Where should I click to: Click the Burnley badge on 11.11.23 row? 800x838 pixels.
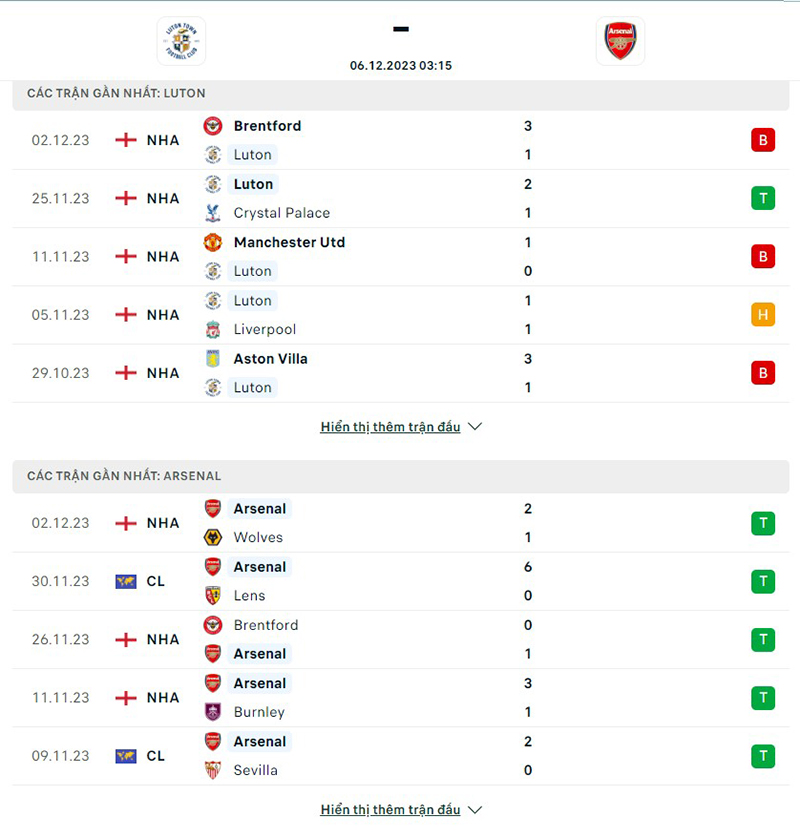pyautogui.click(x=212, y=712)
